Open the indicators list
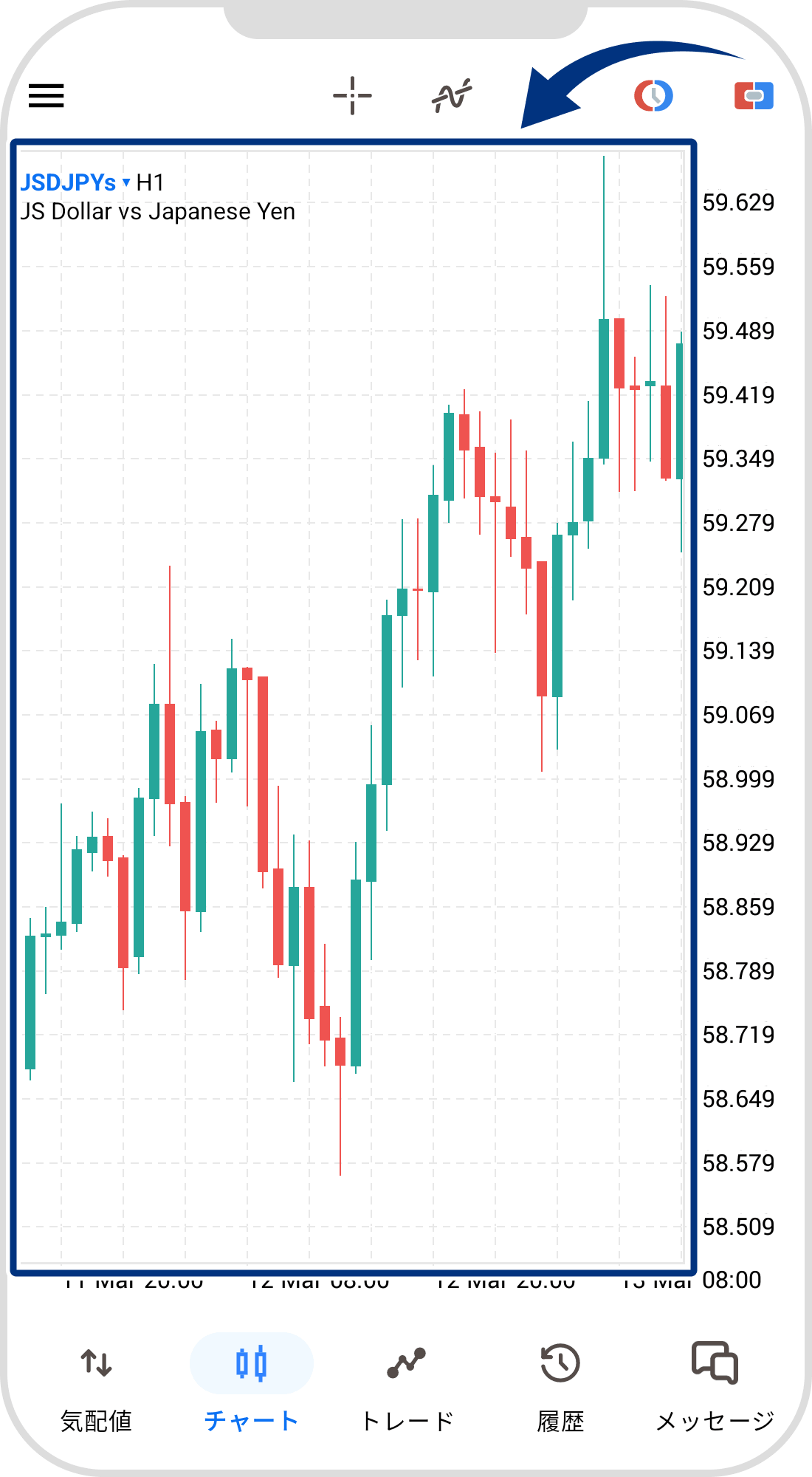The image size is (812, 1477). point(452,96)
